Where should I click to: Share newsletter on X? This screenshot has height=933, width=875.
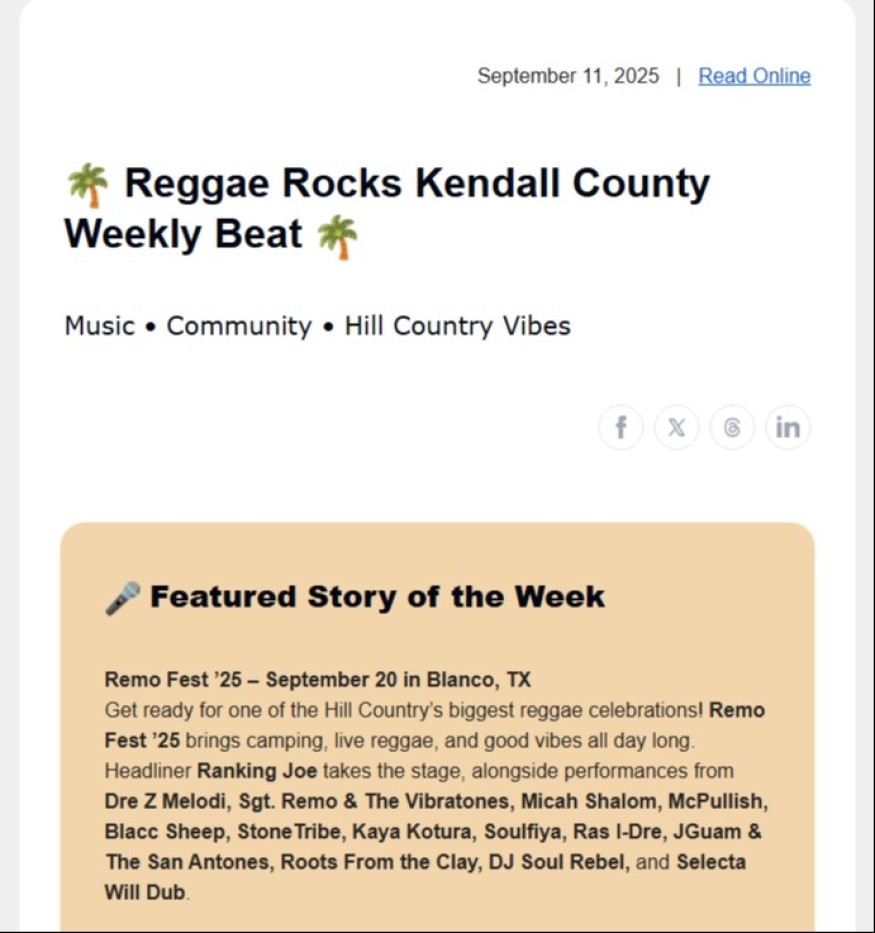pyautogui.click(x=677, y=428)
